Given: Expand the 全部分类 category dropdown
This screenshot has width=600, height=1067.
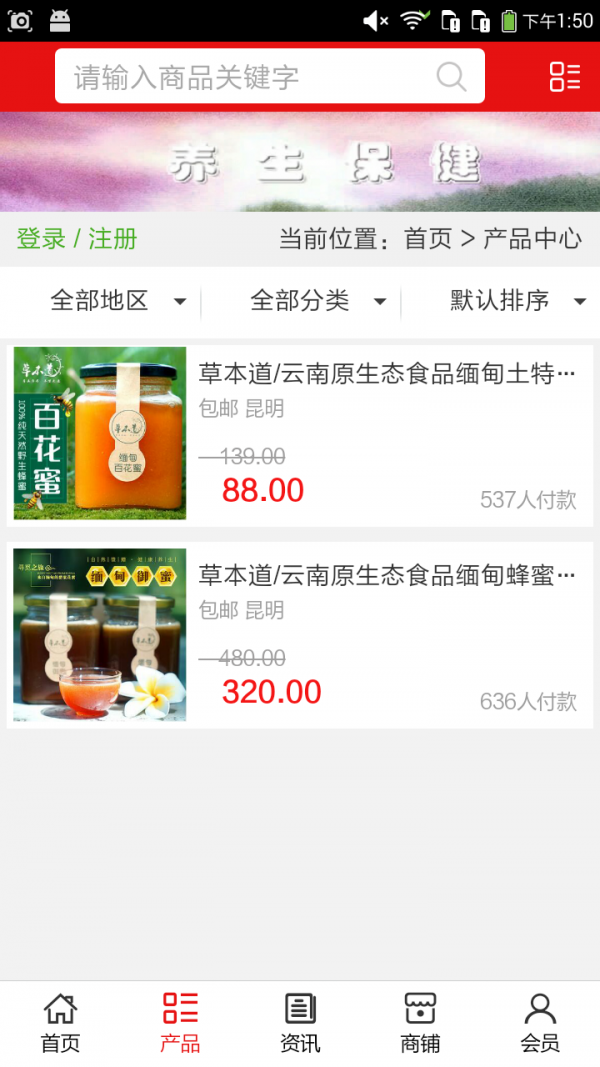Looking at the screenshot, I should click(317, 300).
